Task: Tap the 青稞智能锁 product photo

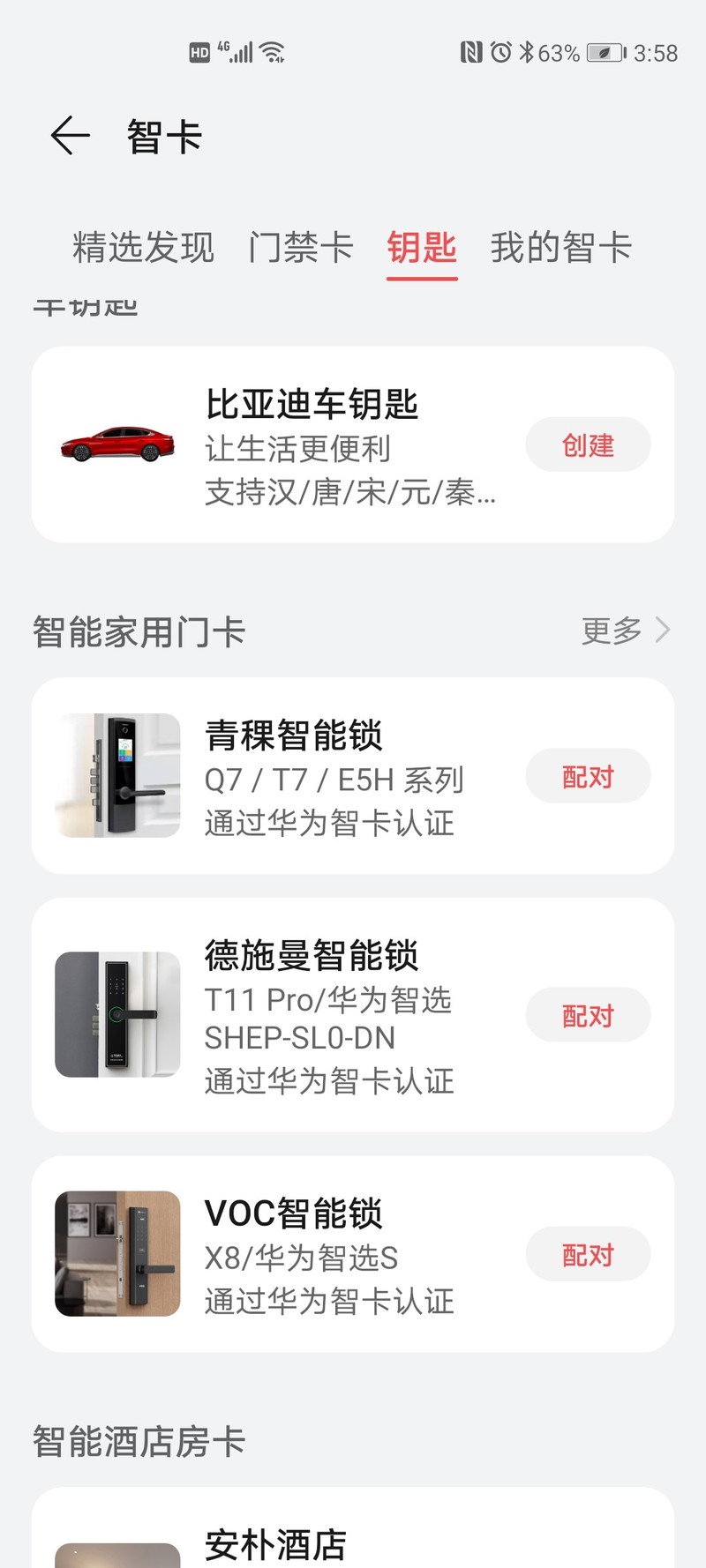Action: coord(116,776)
